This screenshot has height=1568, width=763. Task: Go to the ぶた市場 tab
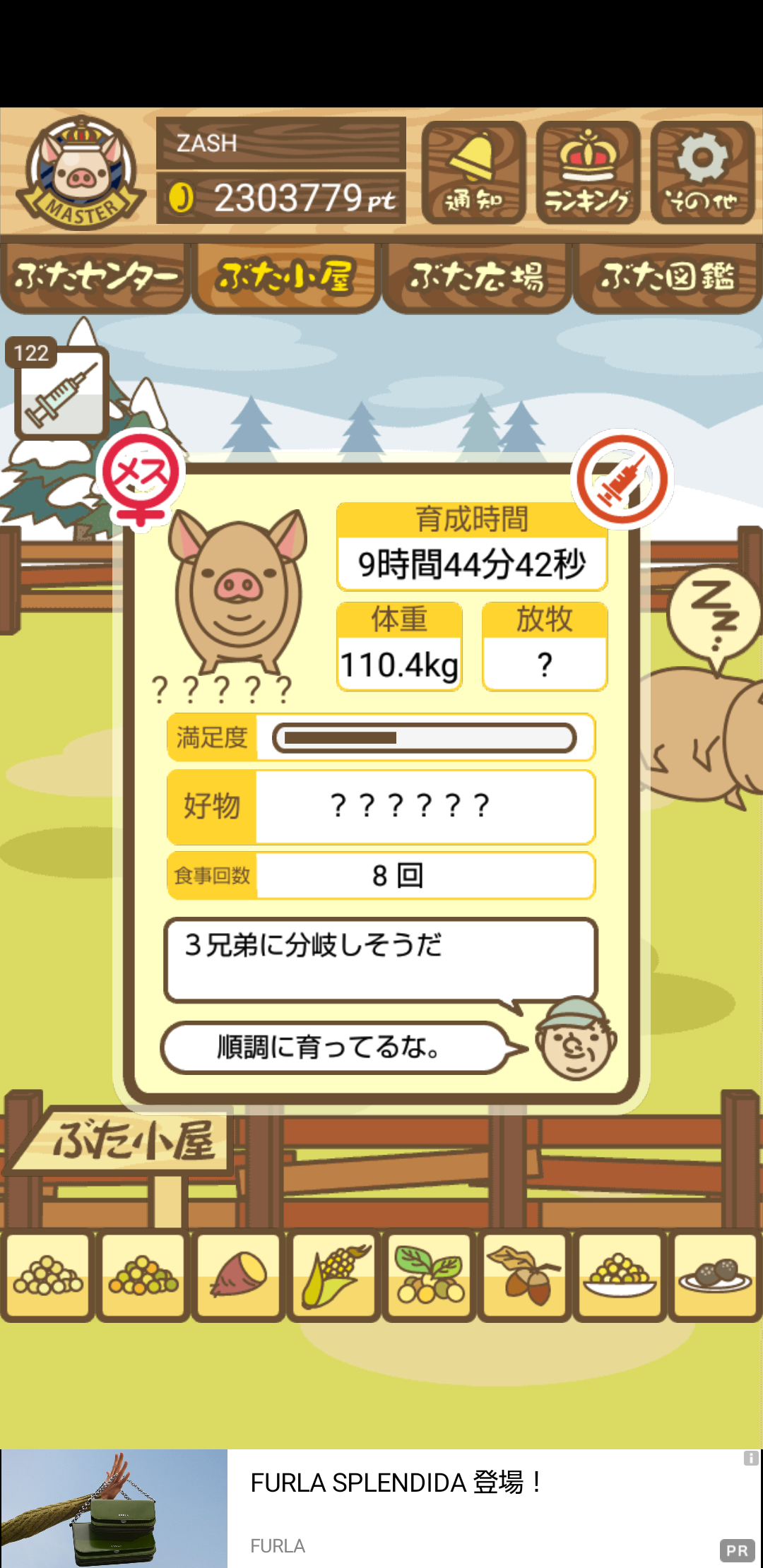tap(477, 278)
